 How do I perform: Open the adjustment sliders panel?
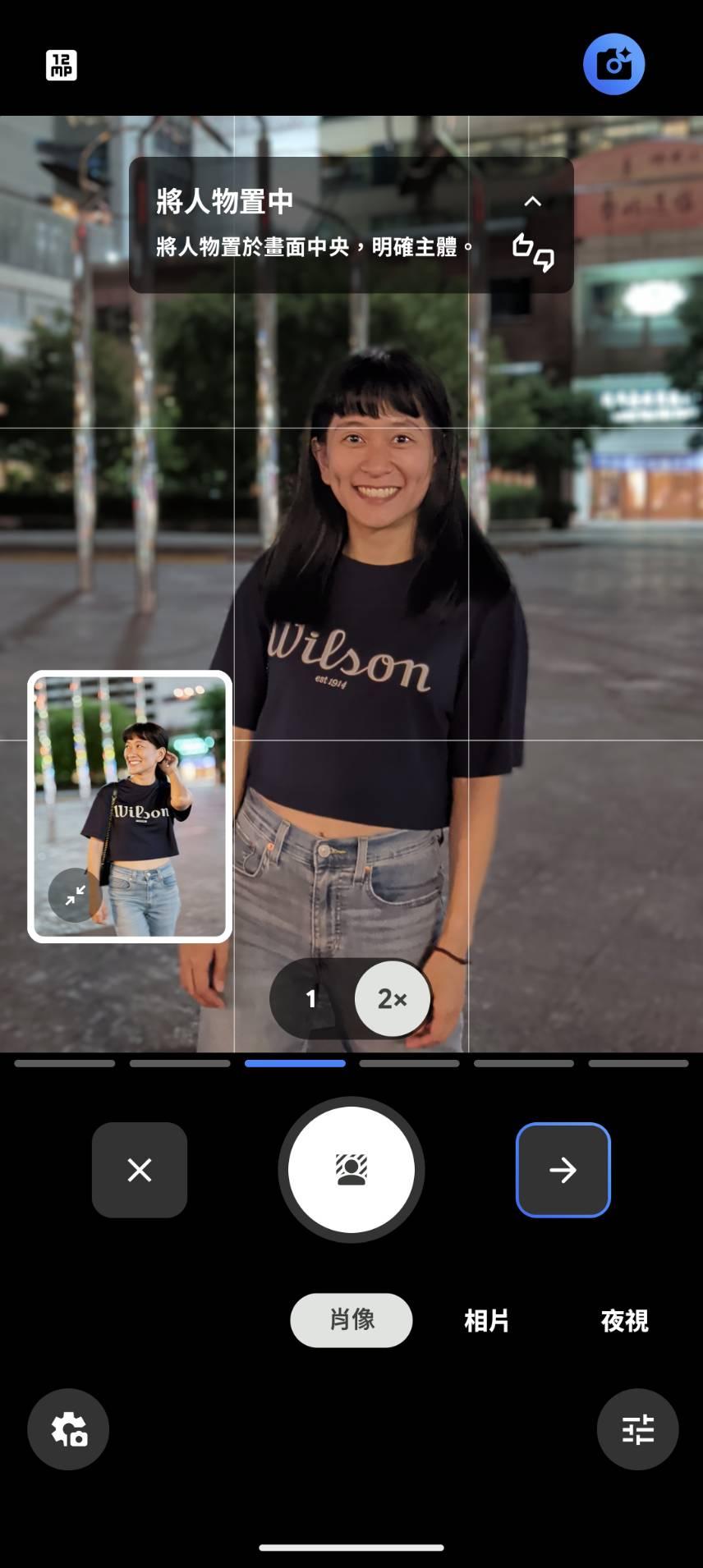pos(637,1429)
